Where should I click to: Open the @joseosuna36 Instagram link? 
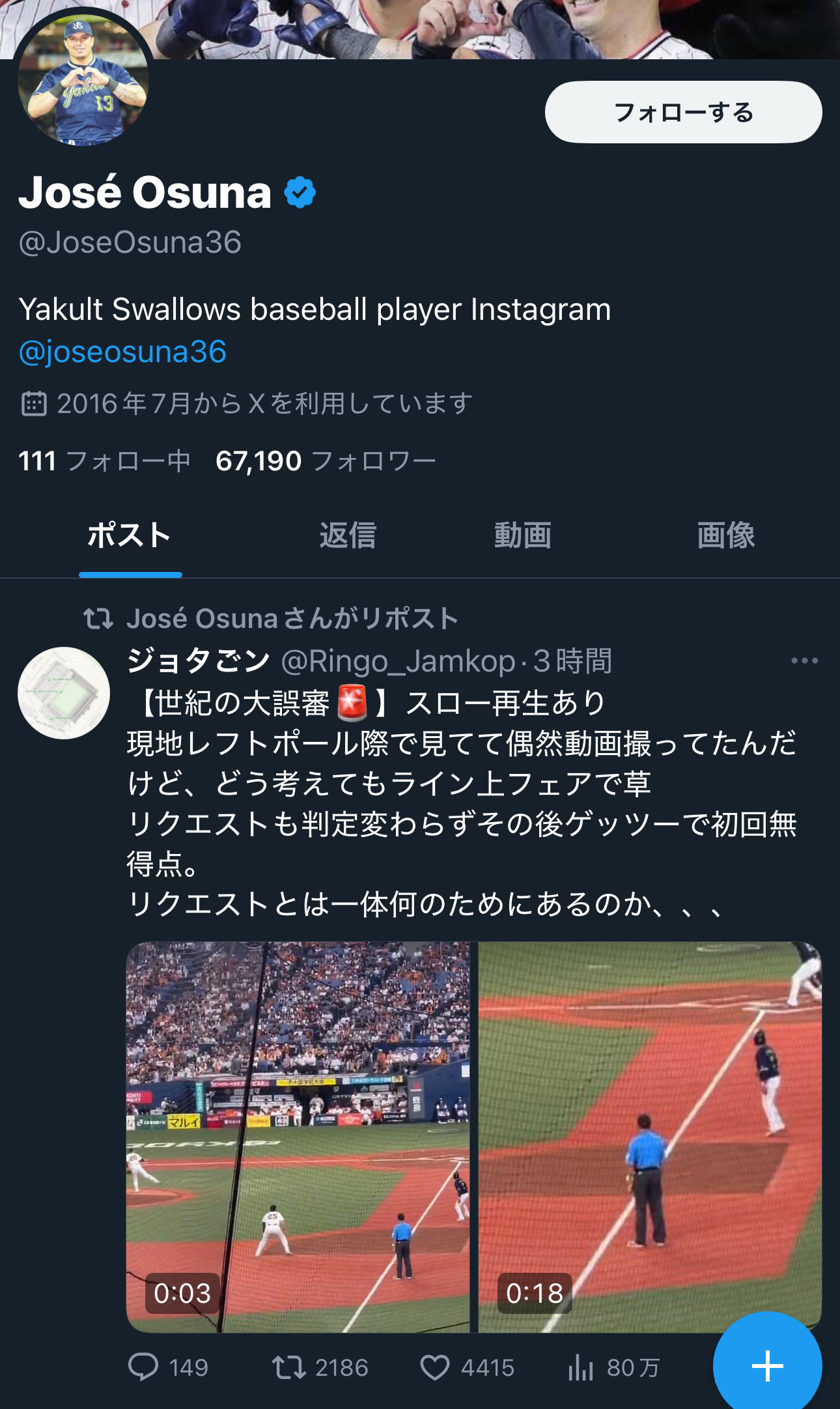(x=122, y=352)
